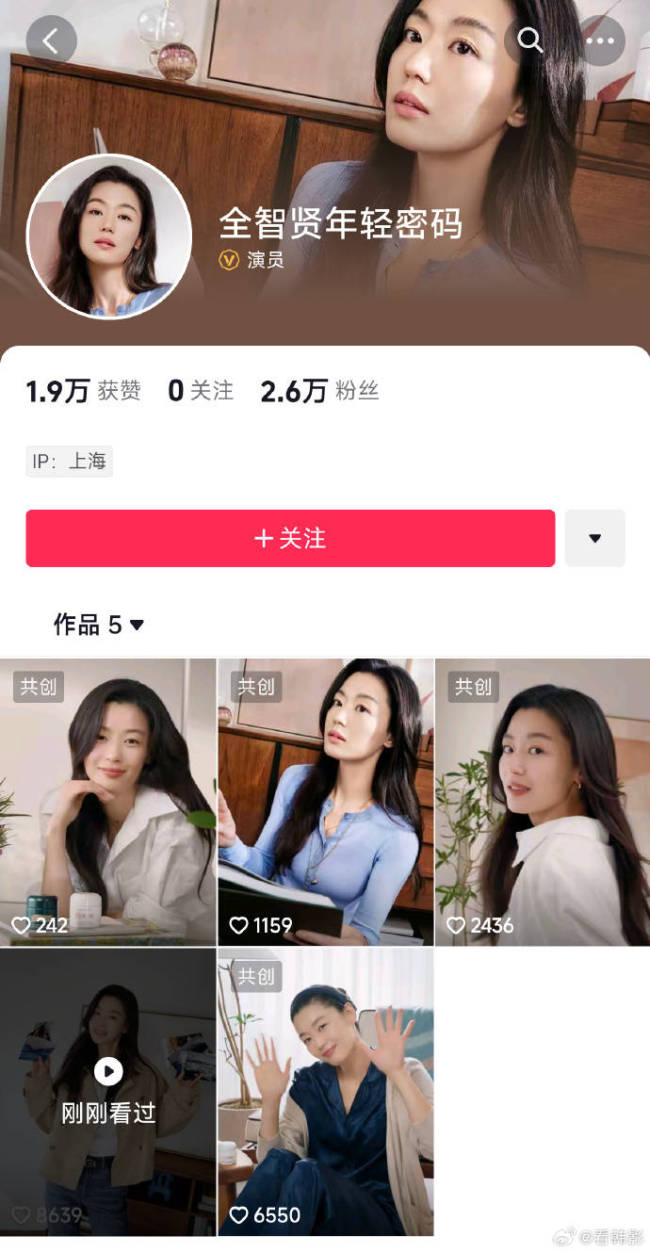The image size is (650, 1252).
Task: Open the 粉丝 followers list
Action: click(319, 391)
